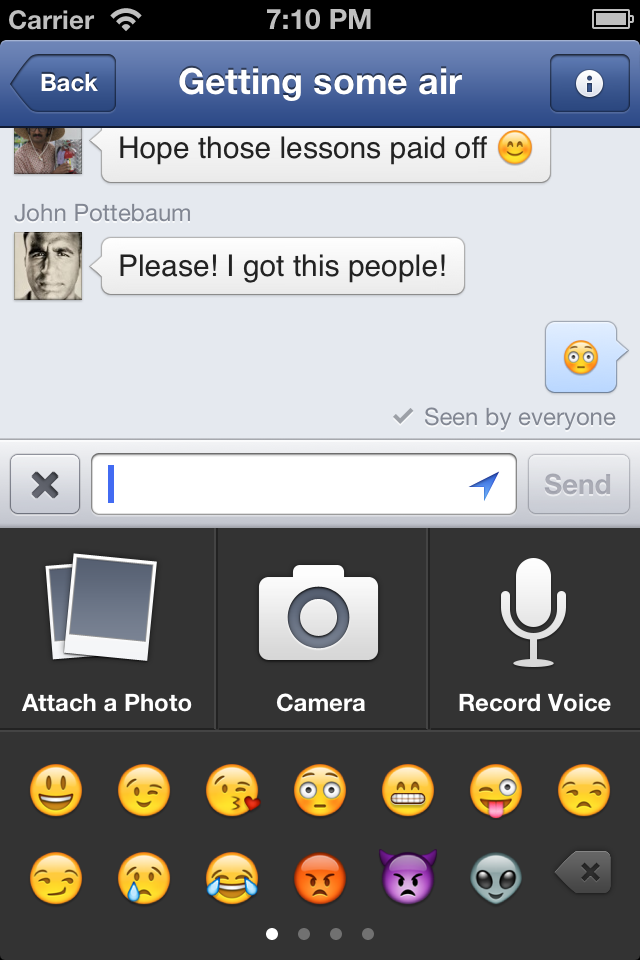Close the attachment panel with the X button

(45, 485)
